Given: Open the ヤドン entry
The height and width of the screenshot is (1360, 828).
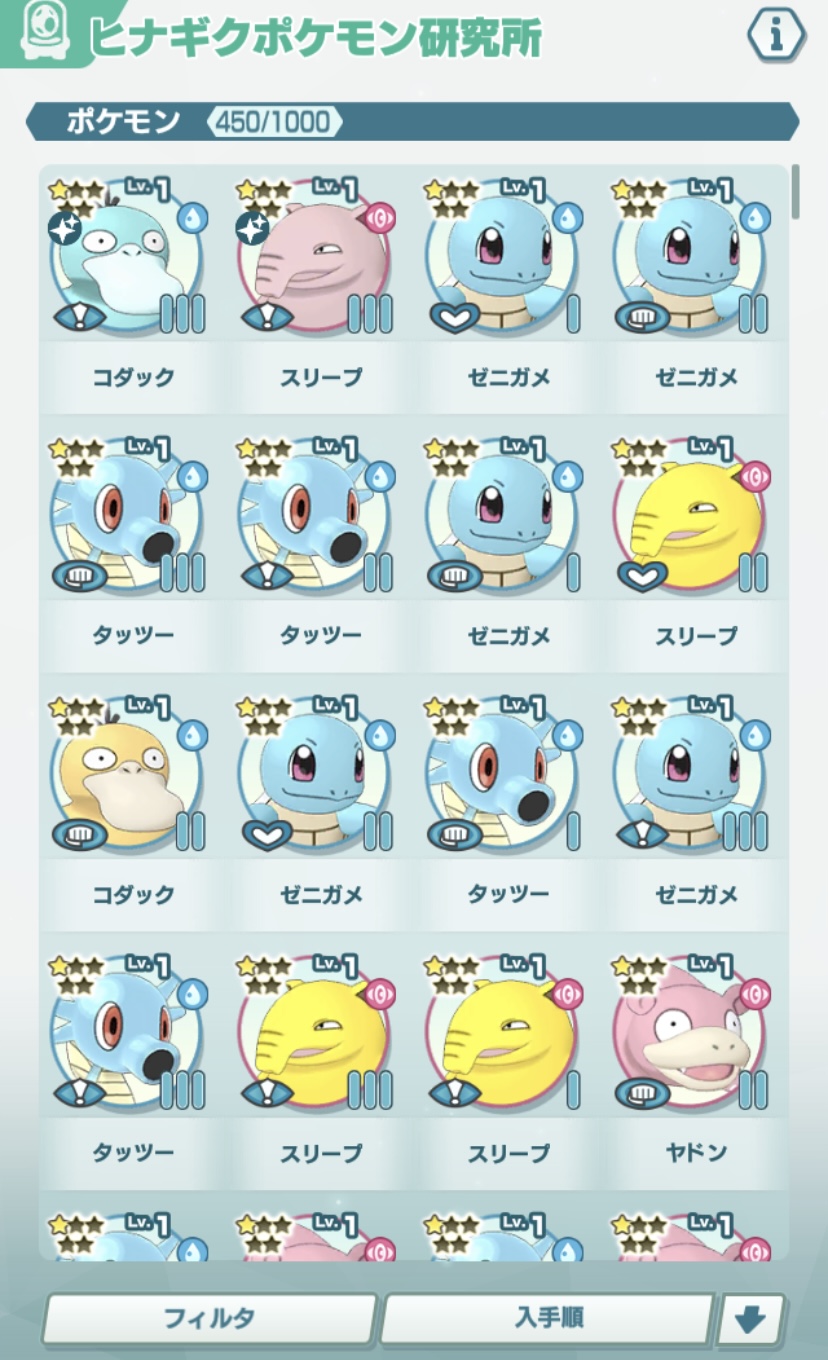Looking at the screenshot, I should coord(697,1067).
